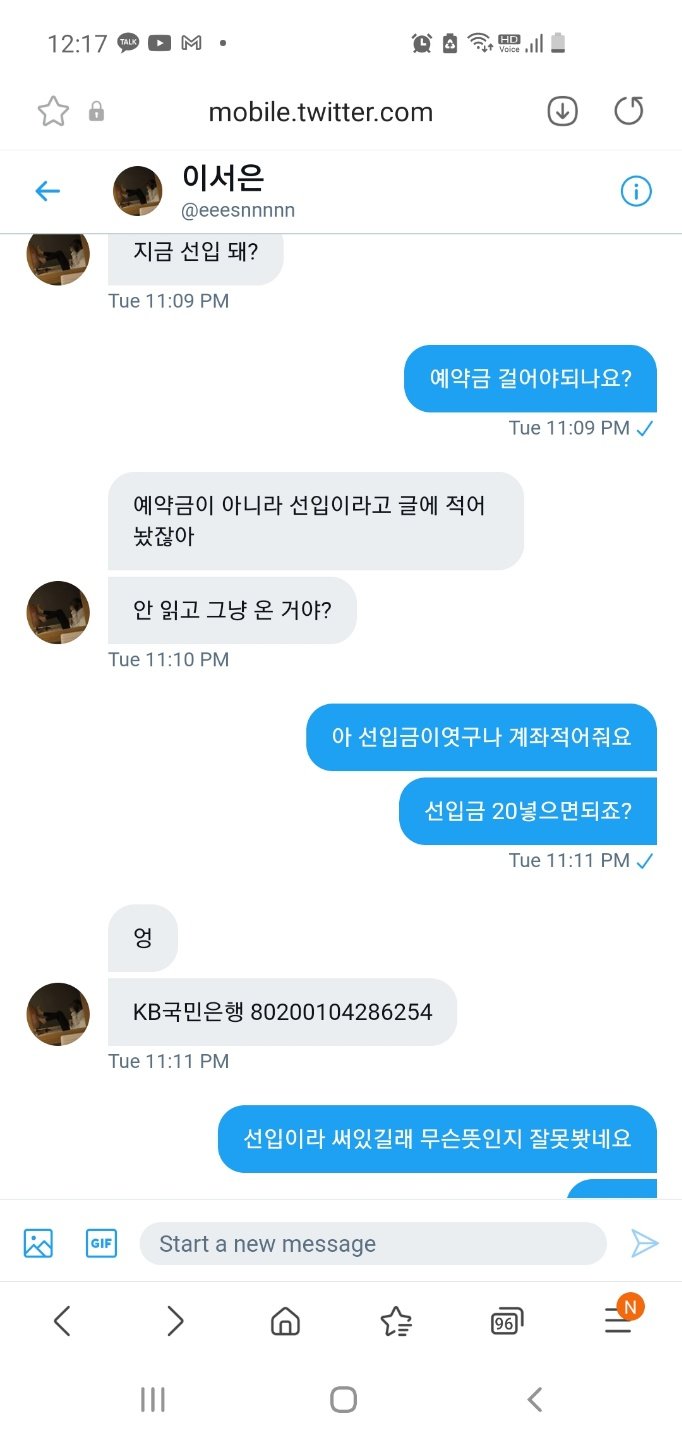Go to the phone's home screen
This screenshot has width=682, height=1440.
343,1400
